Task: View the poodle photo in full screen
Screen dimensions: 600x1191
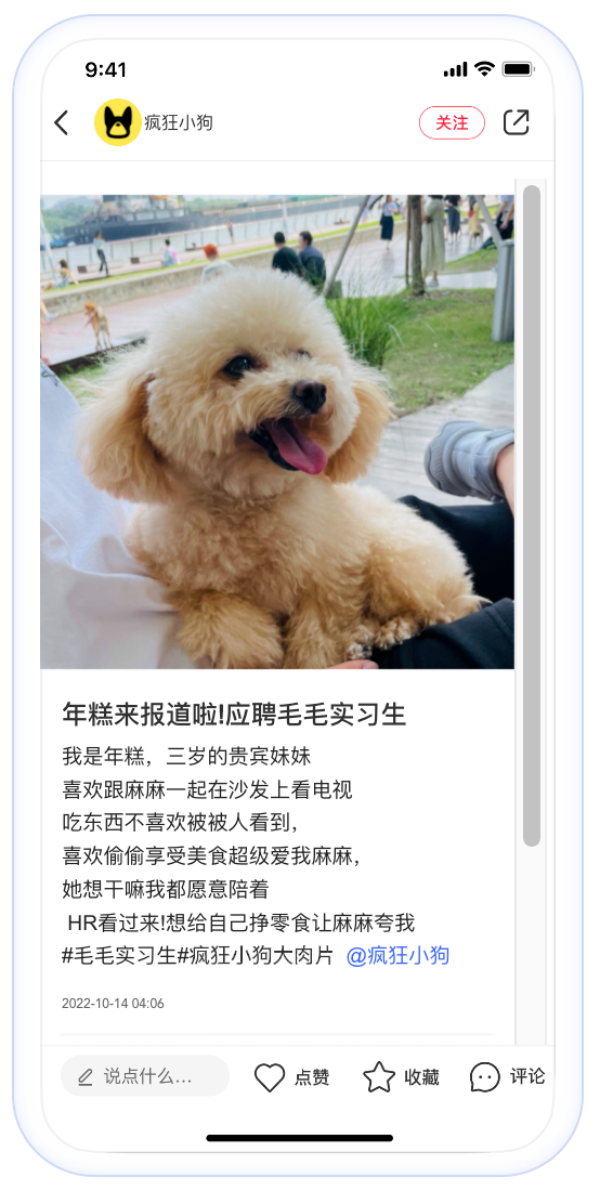Action: coord(277,430)
